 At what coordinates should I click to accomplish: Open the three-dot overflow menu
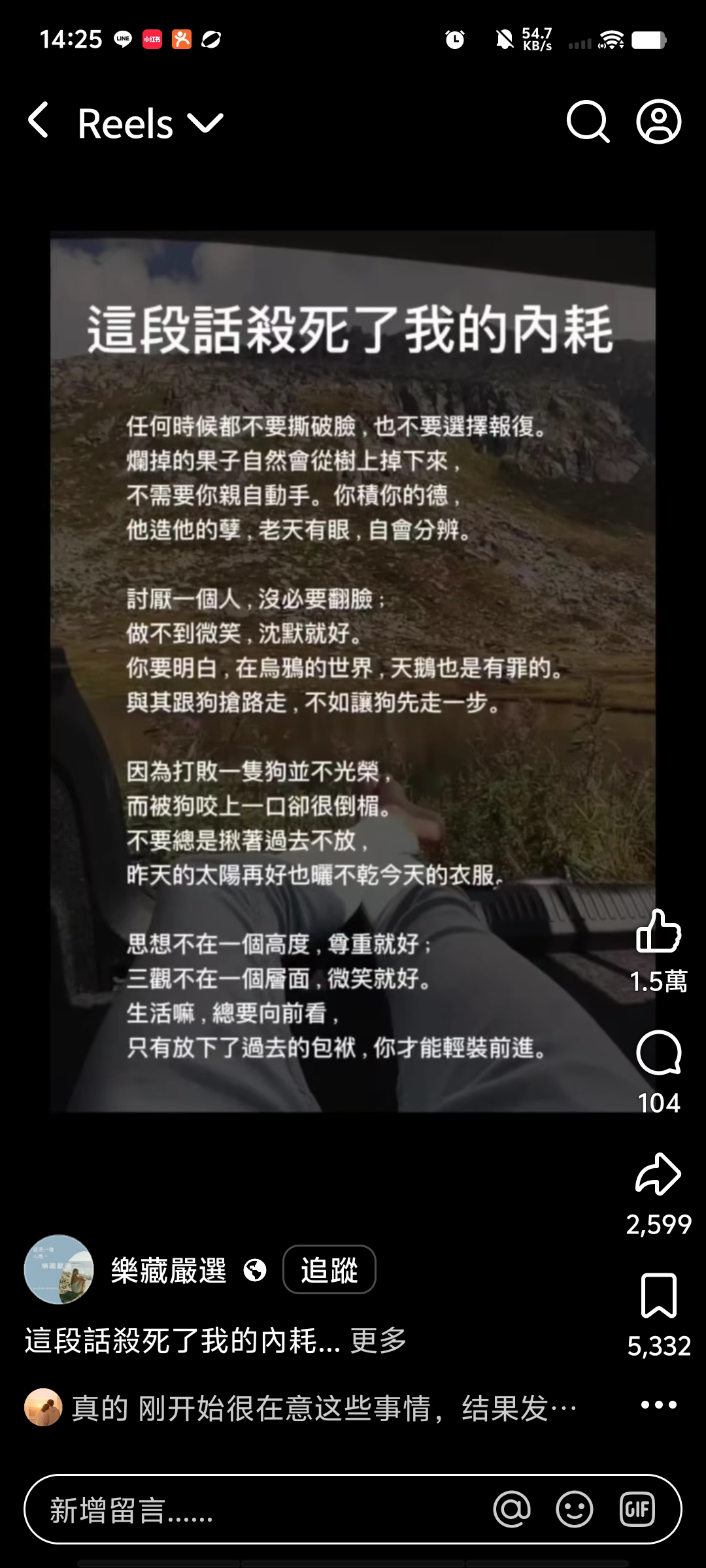[x=658, y=1405]
